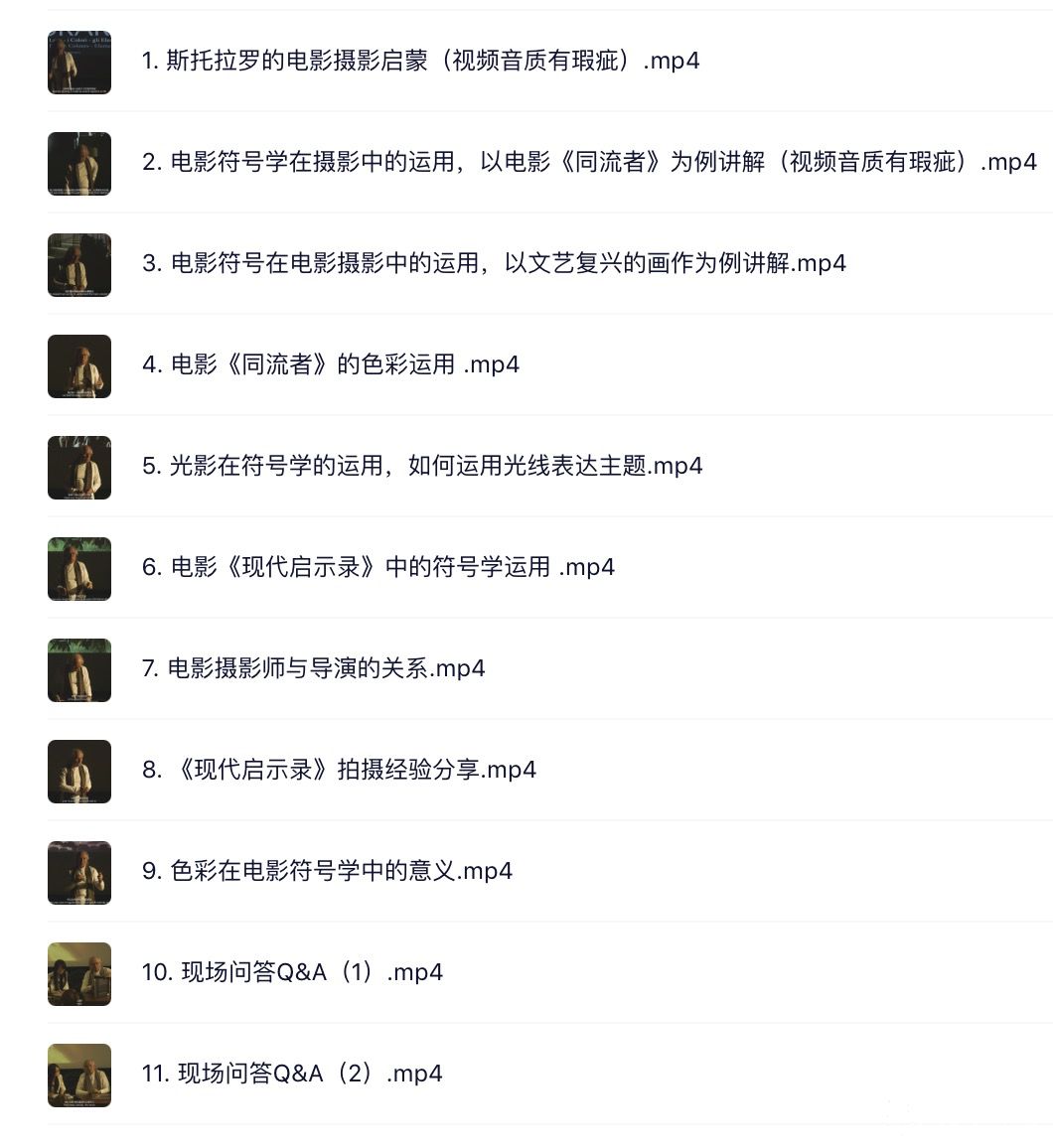Open file 11 现场问答Q&A（2）
The height and width of the screenshot is (1148, 1053).
tap(292, 1074)
